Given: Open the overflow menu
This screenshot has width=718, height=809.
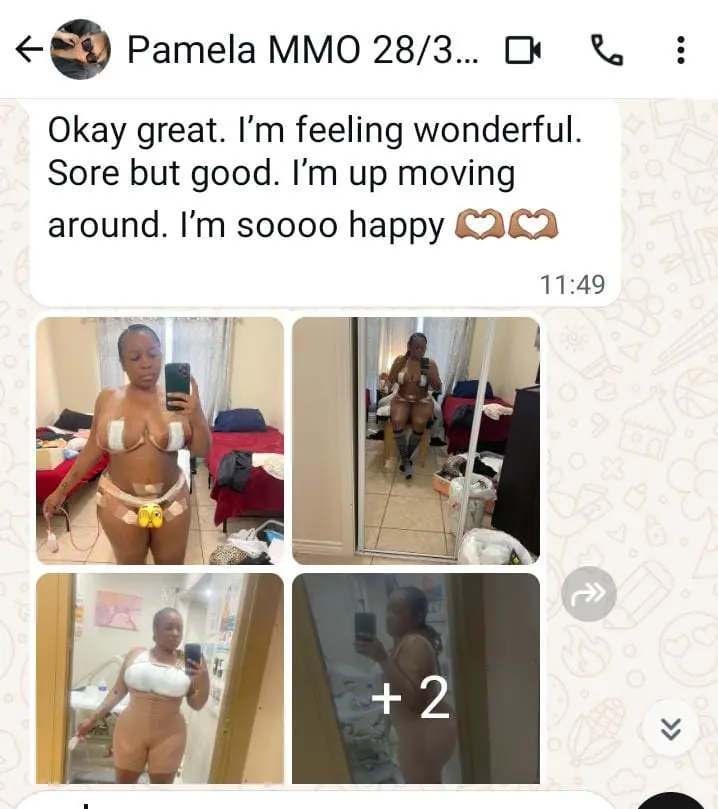Looking at the screenshot, I should click(680, 50).
